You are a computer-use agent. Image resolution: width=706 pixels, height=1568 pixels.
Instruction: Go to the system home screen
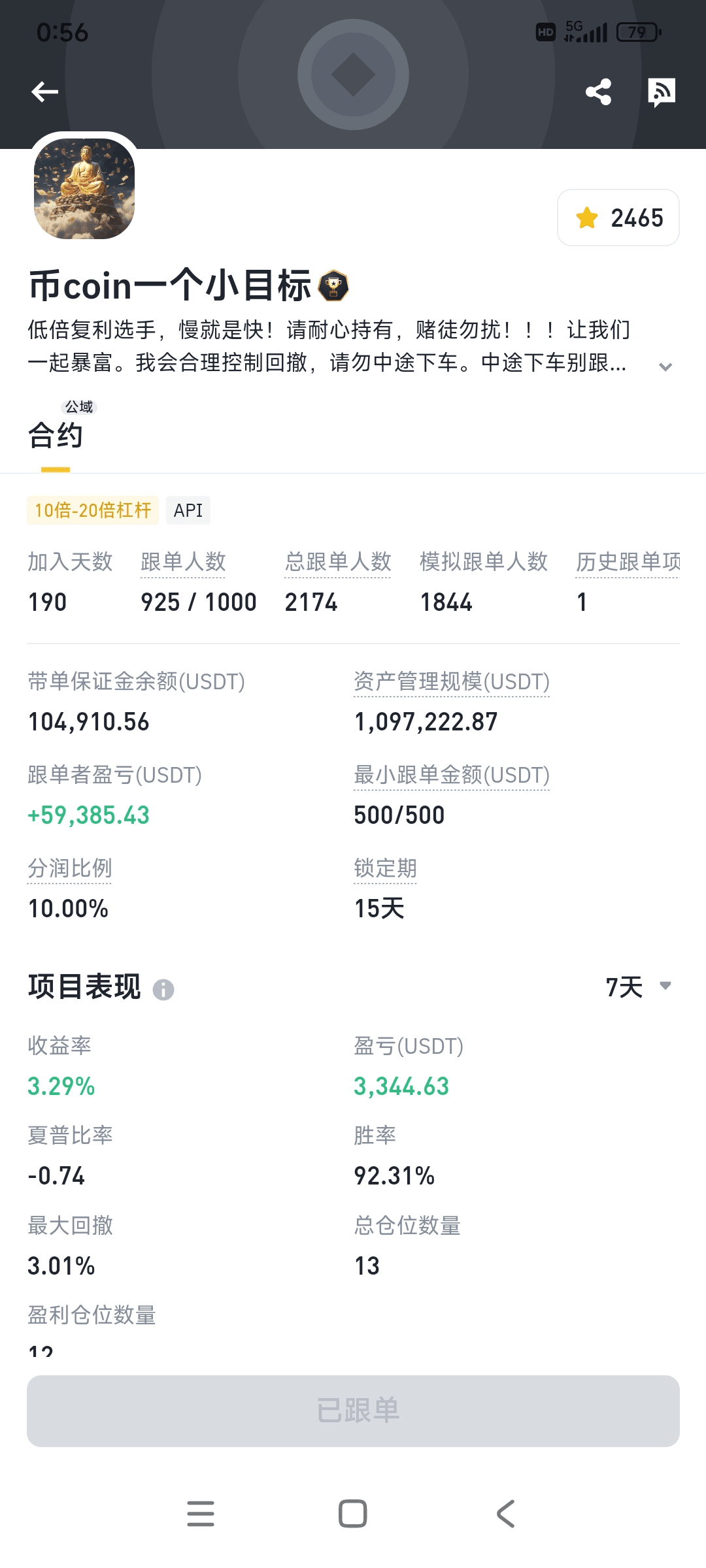[352, 1513]
